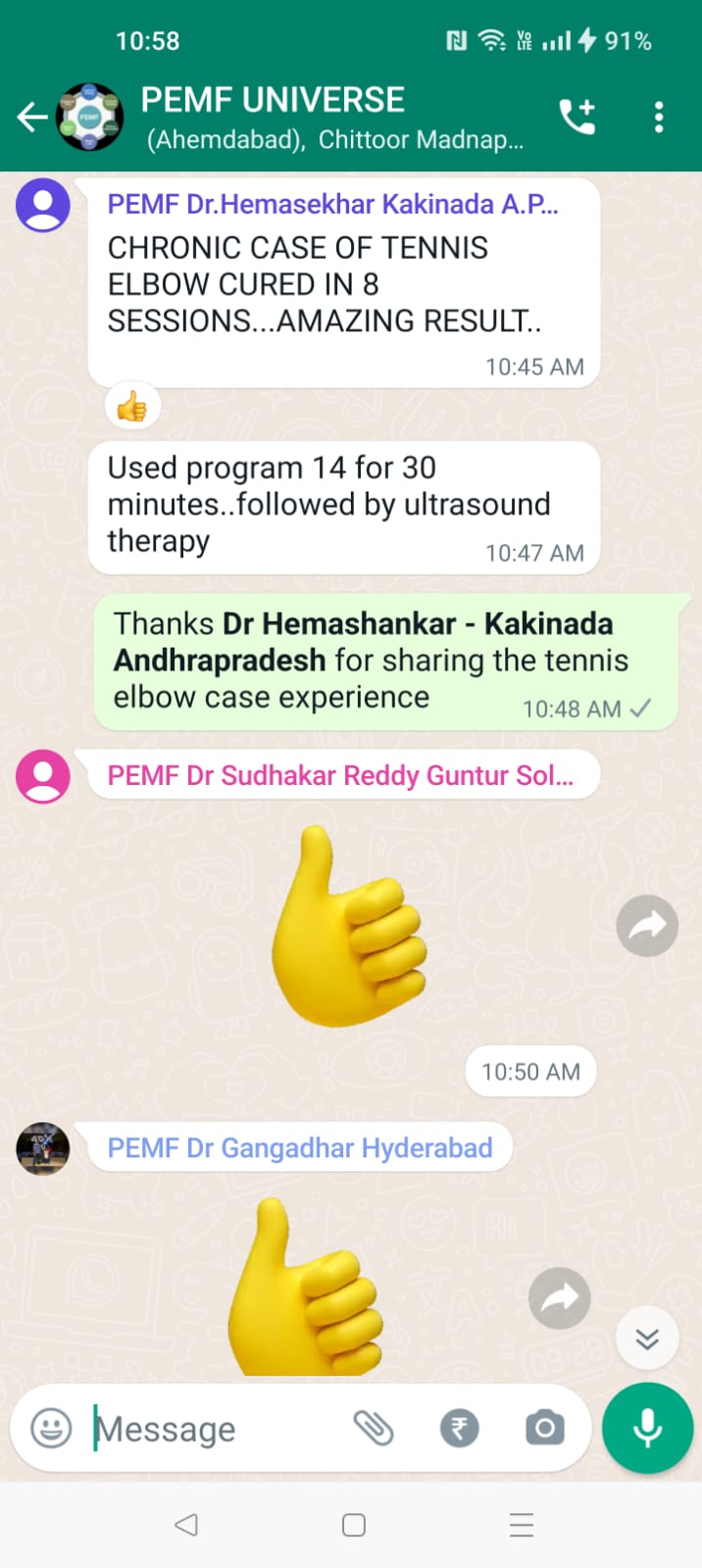Go back to the chats list

[x=31, y=118]
